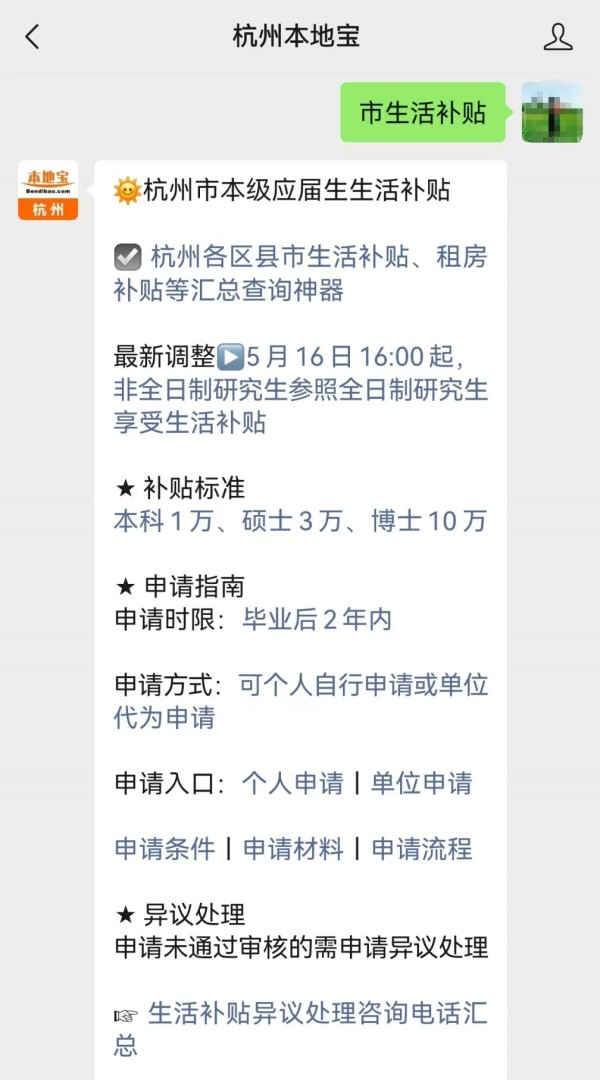The image size is (600, 1080).
Task: Open the 毕业后2年内 deadline link
Action: 317,620
